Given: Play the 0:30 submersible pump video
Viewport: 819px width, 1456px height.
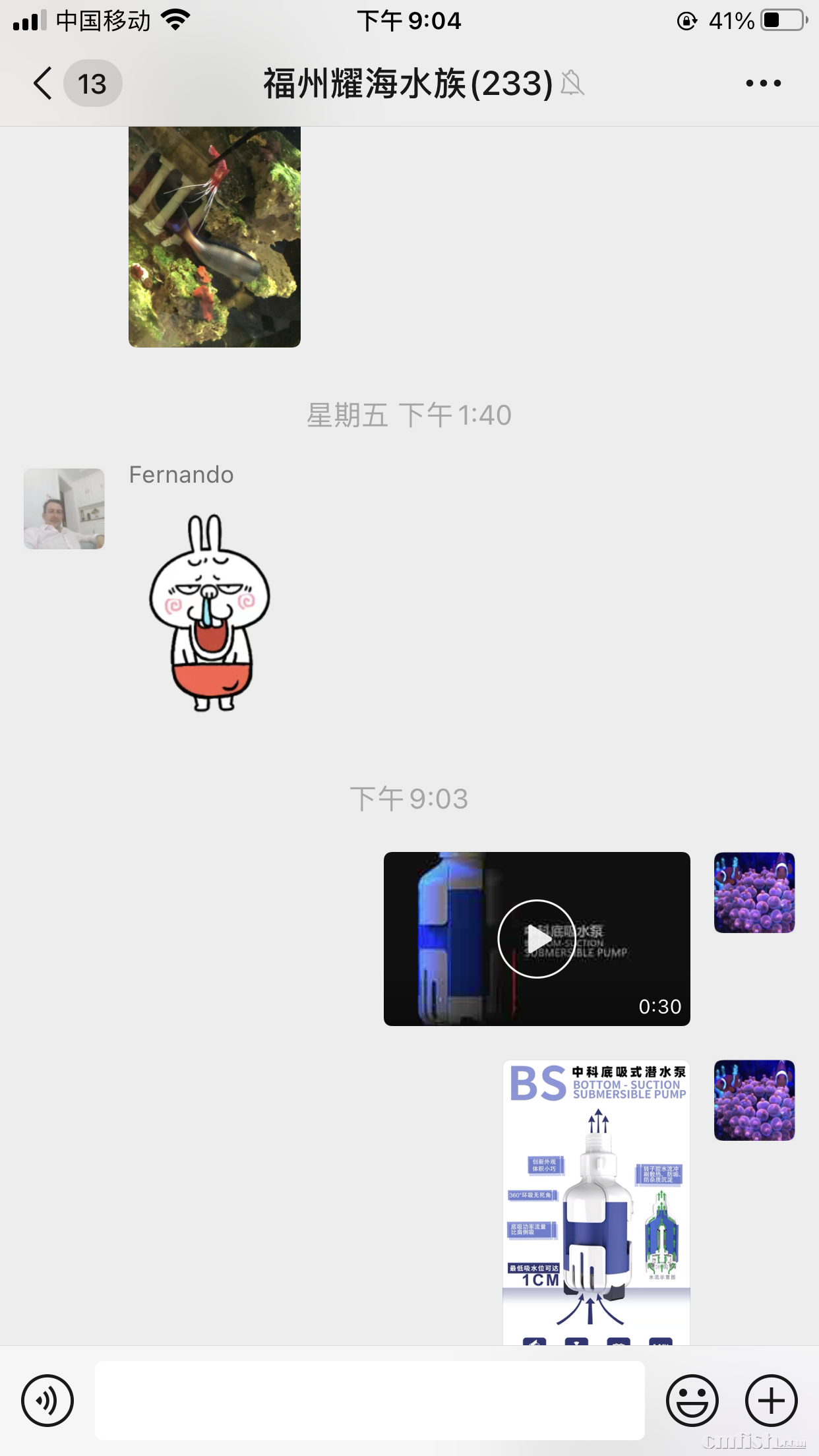Looking at the screenshot, I should click(537, 938).
